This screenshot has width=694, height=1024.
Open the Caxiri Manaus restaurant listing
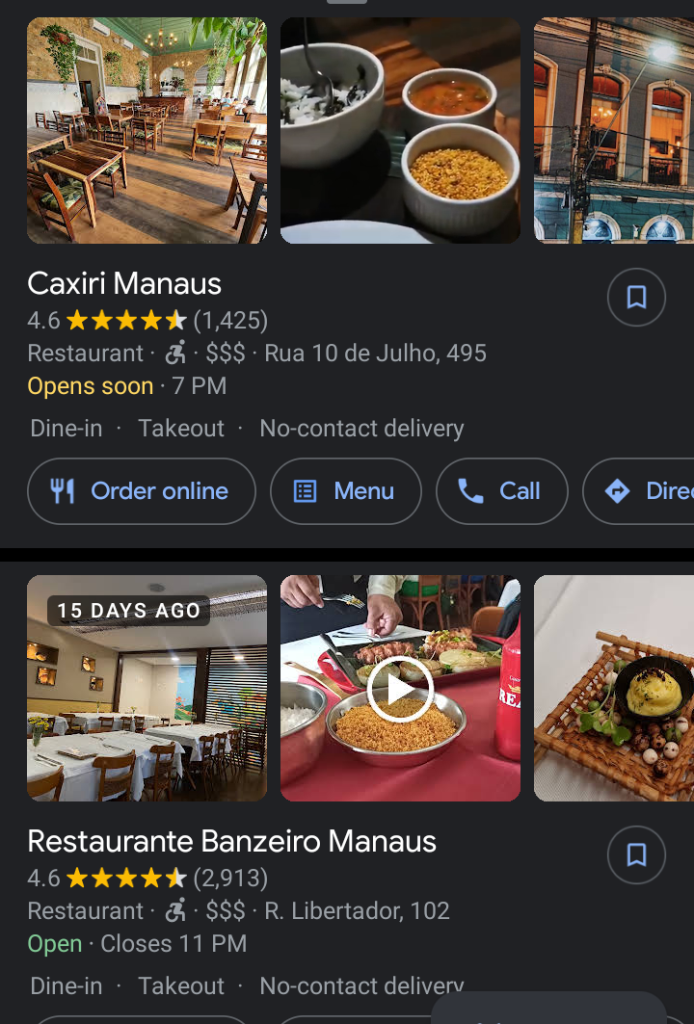(124, 284)
